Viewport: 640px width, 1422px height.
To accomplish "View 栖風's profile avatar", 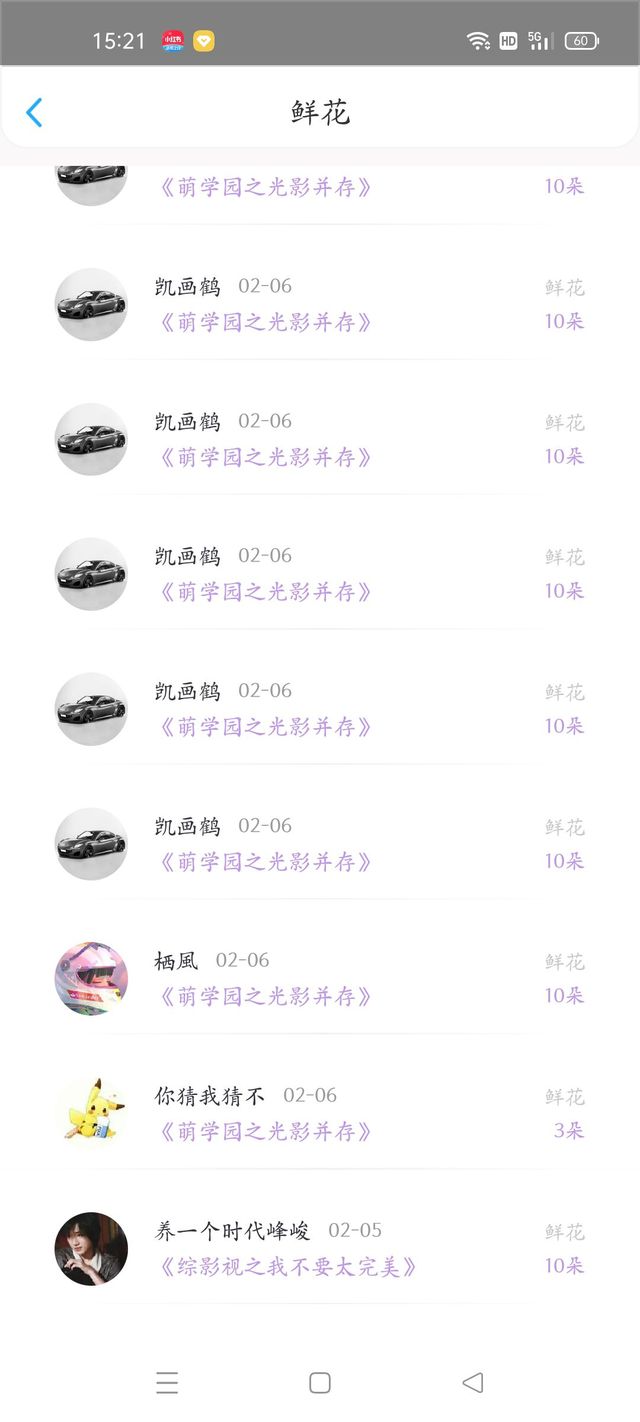I will point(91,978).
